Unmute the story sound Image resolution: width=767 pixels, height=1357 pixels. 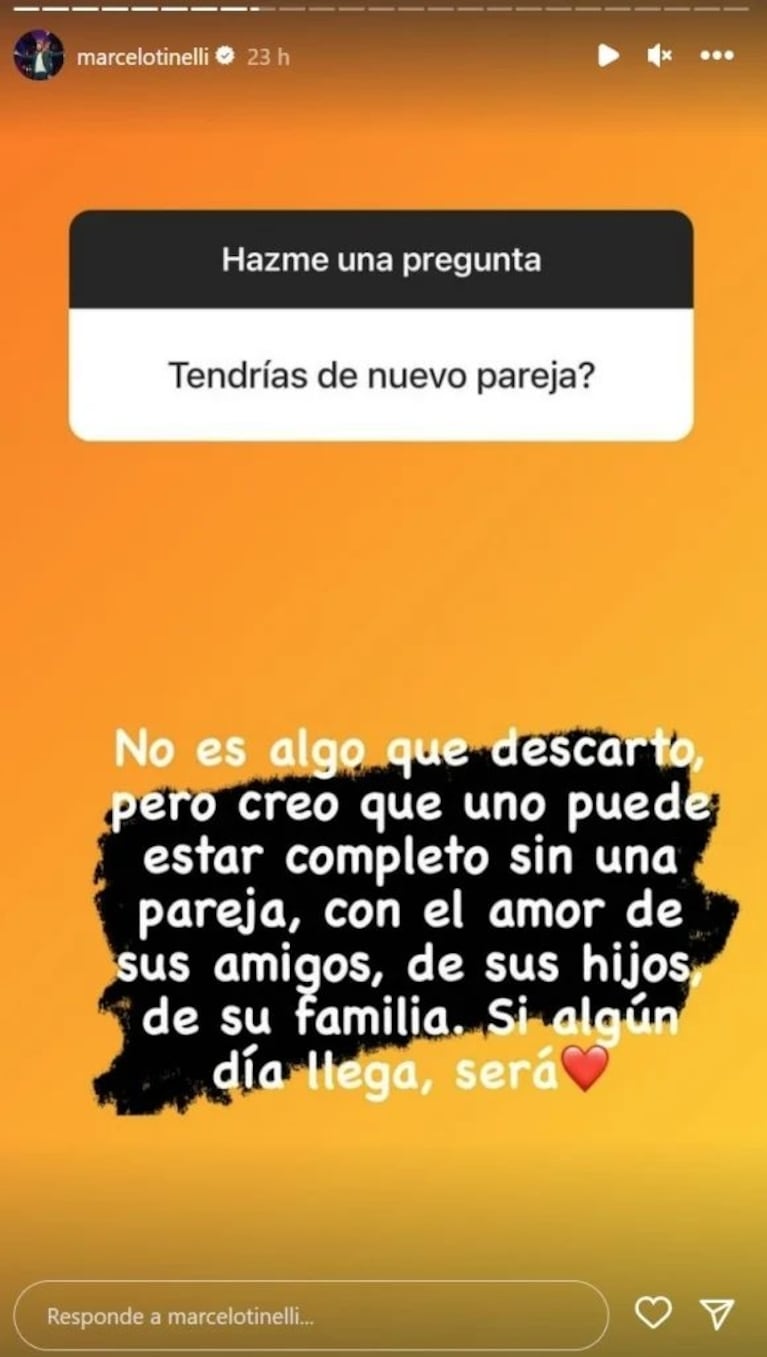pos(660,56)
